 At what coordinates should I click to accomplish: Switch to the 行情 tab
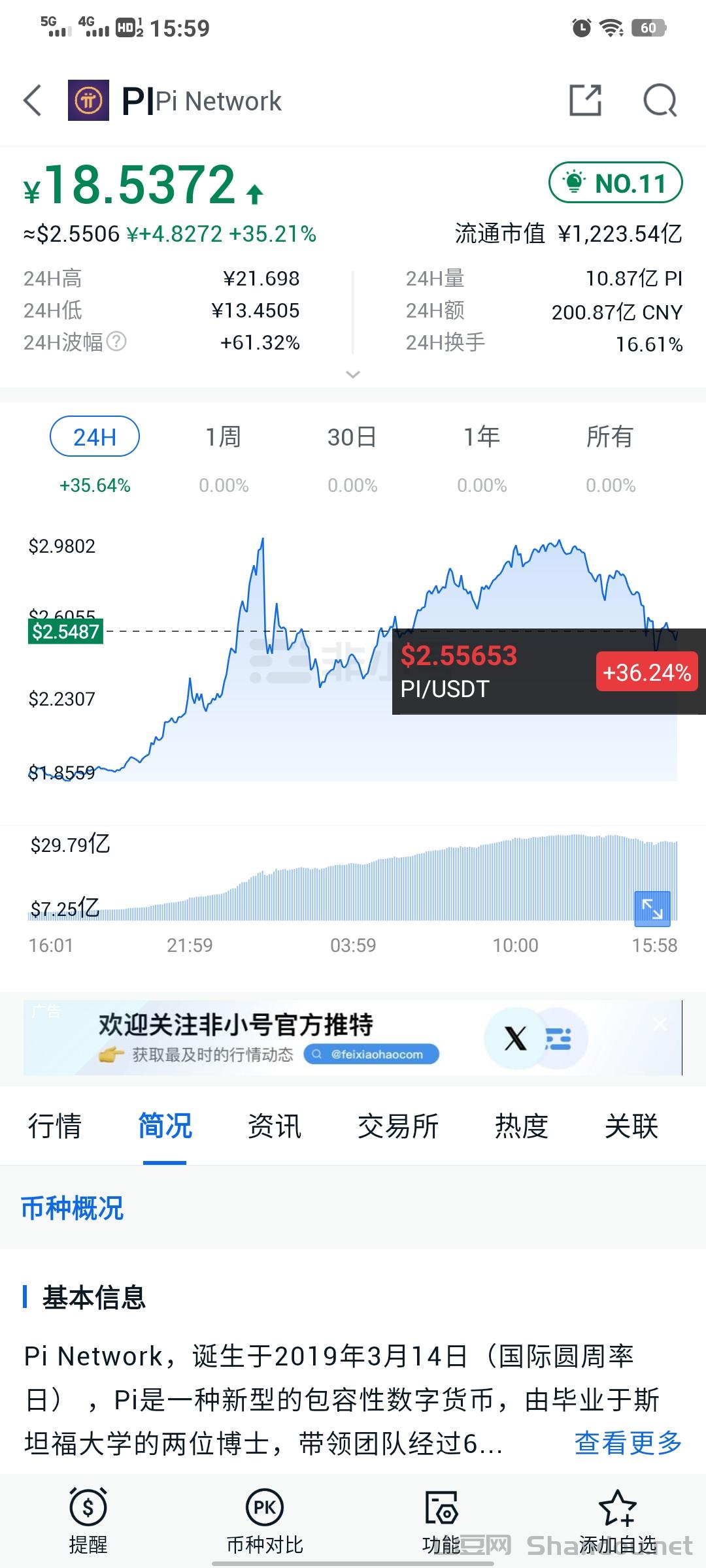[55, 1126]
